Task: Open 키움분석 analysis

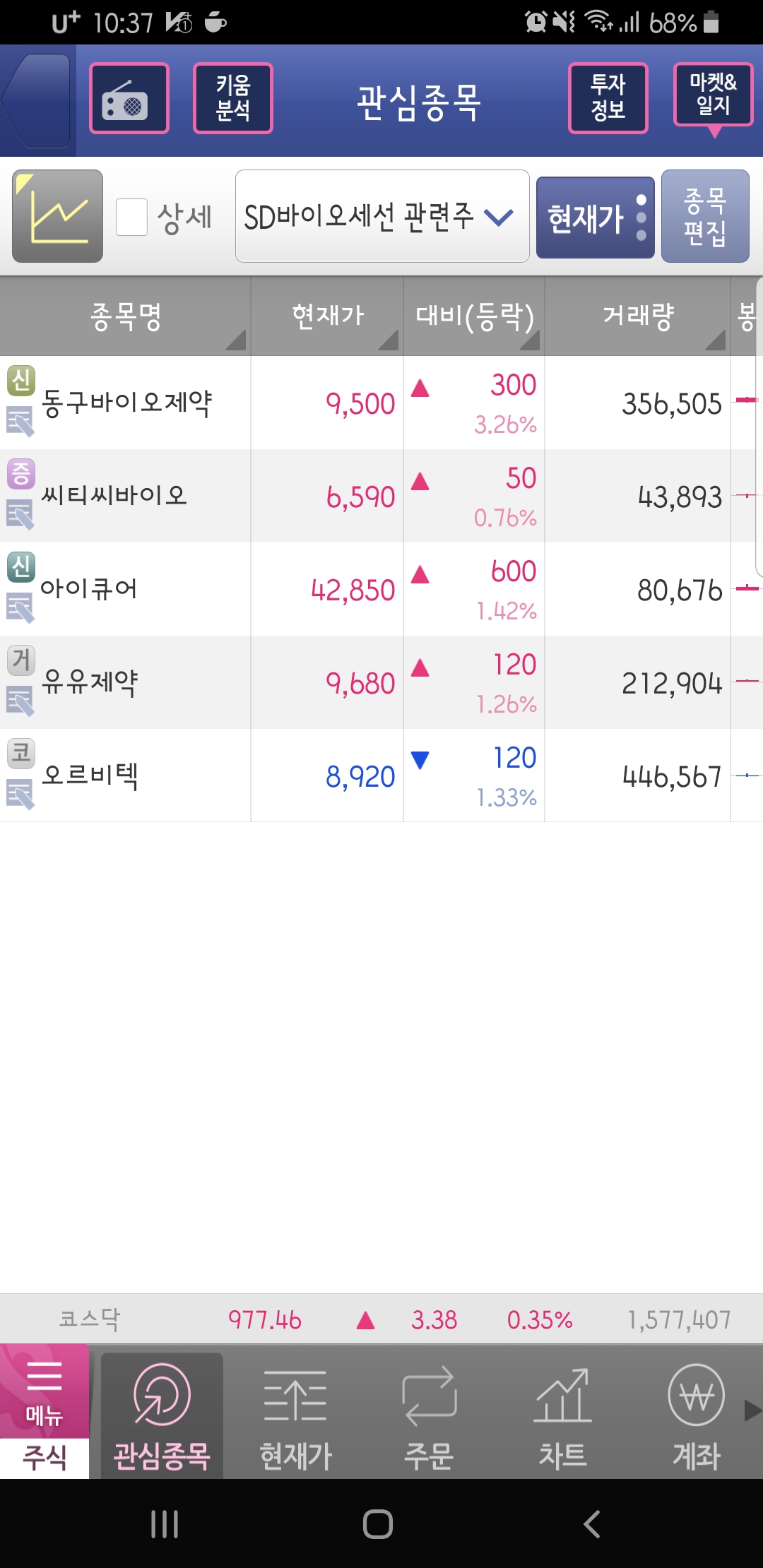Action: coord(233,98)
